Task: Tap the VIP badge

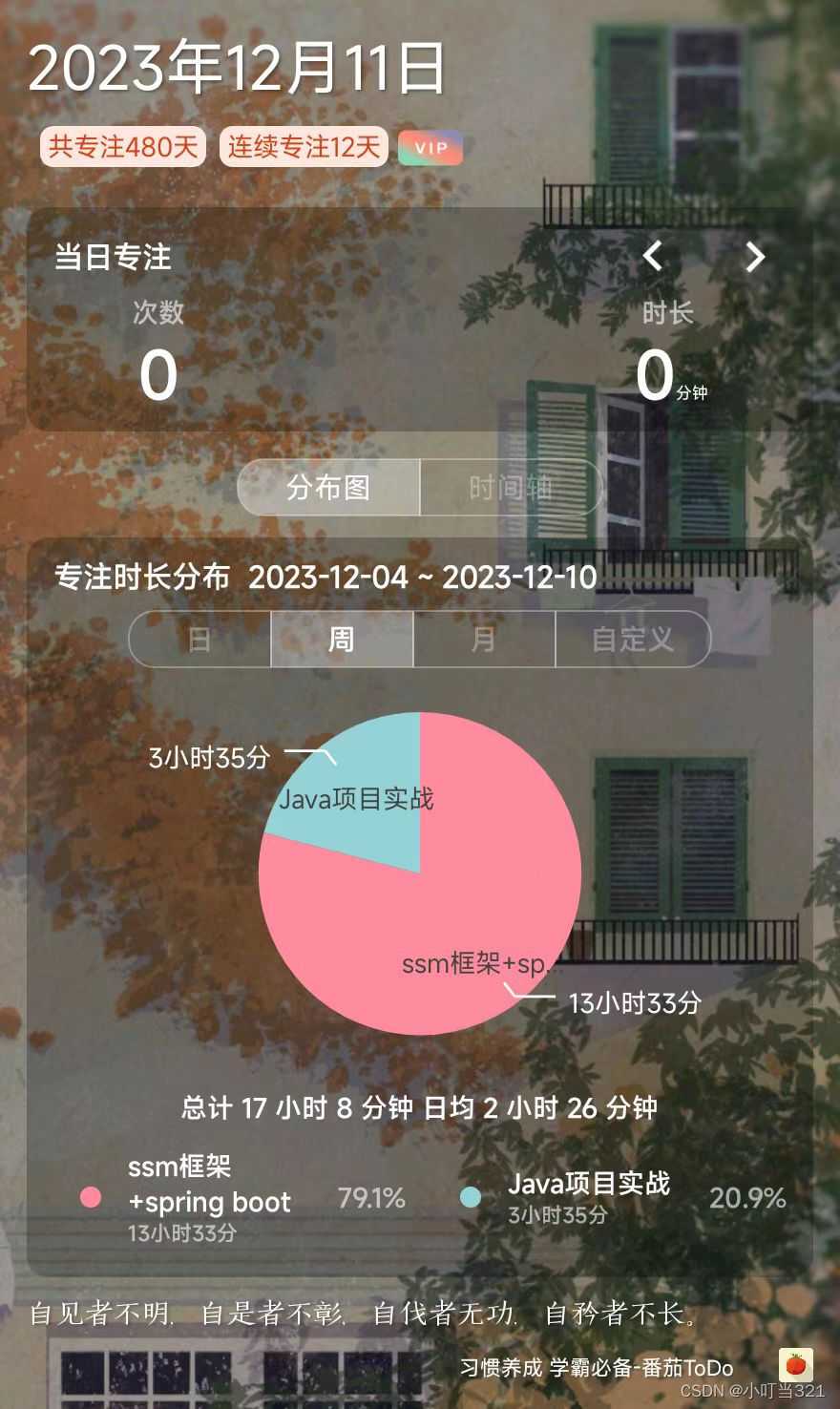Action: pyautogui.click(x=430, y=148)
